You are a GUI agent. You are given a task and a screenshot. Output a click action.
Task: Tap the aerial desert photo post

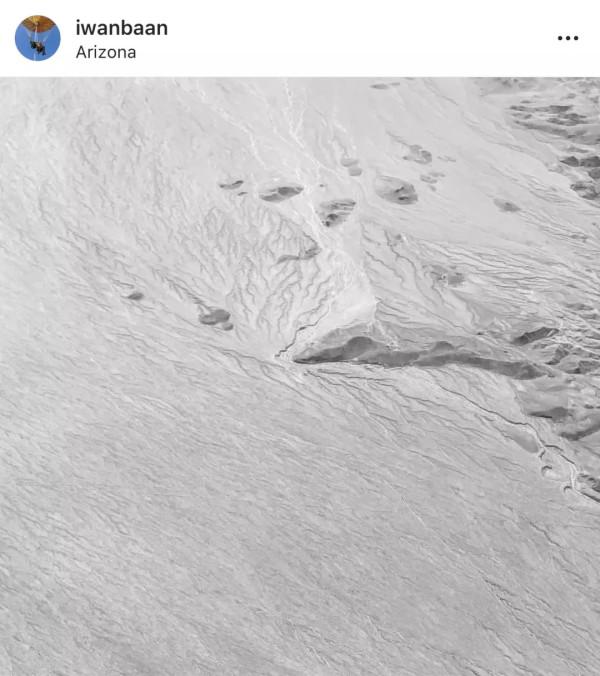300,376
